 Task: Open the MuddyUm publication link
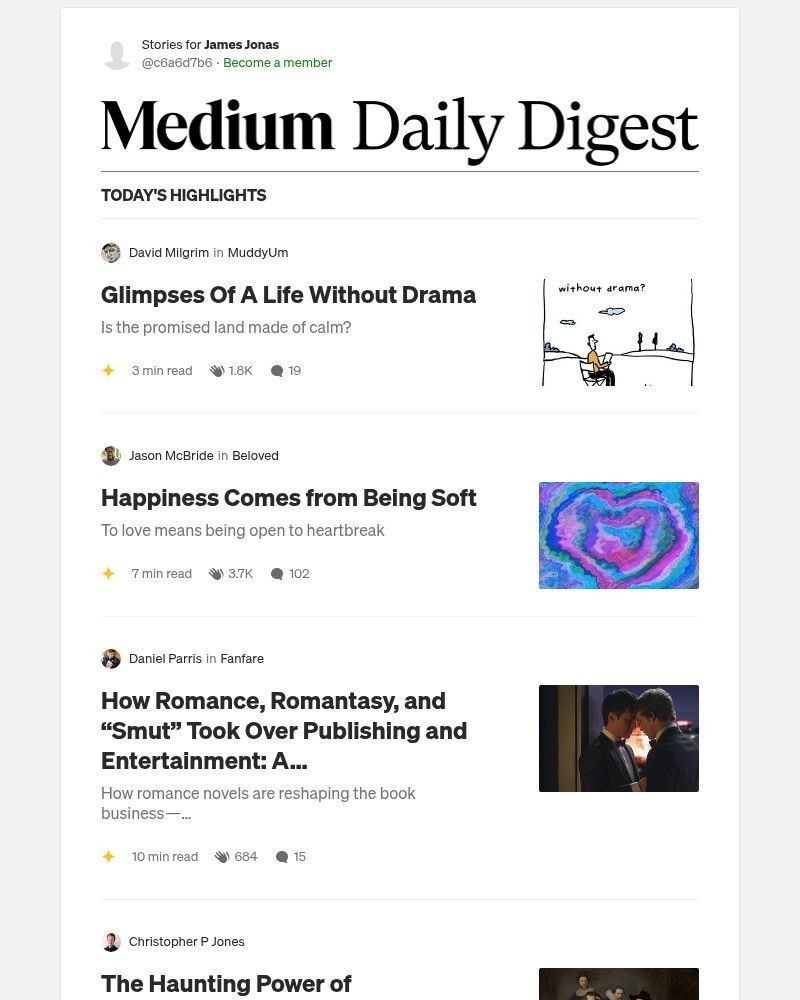tap(257, 252)
